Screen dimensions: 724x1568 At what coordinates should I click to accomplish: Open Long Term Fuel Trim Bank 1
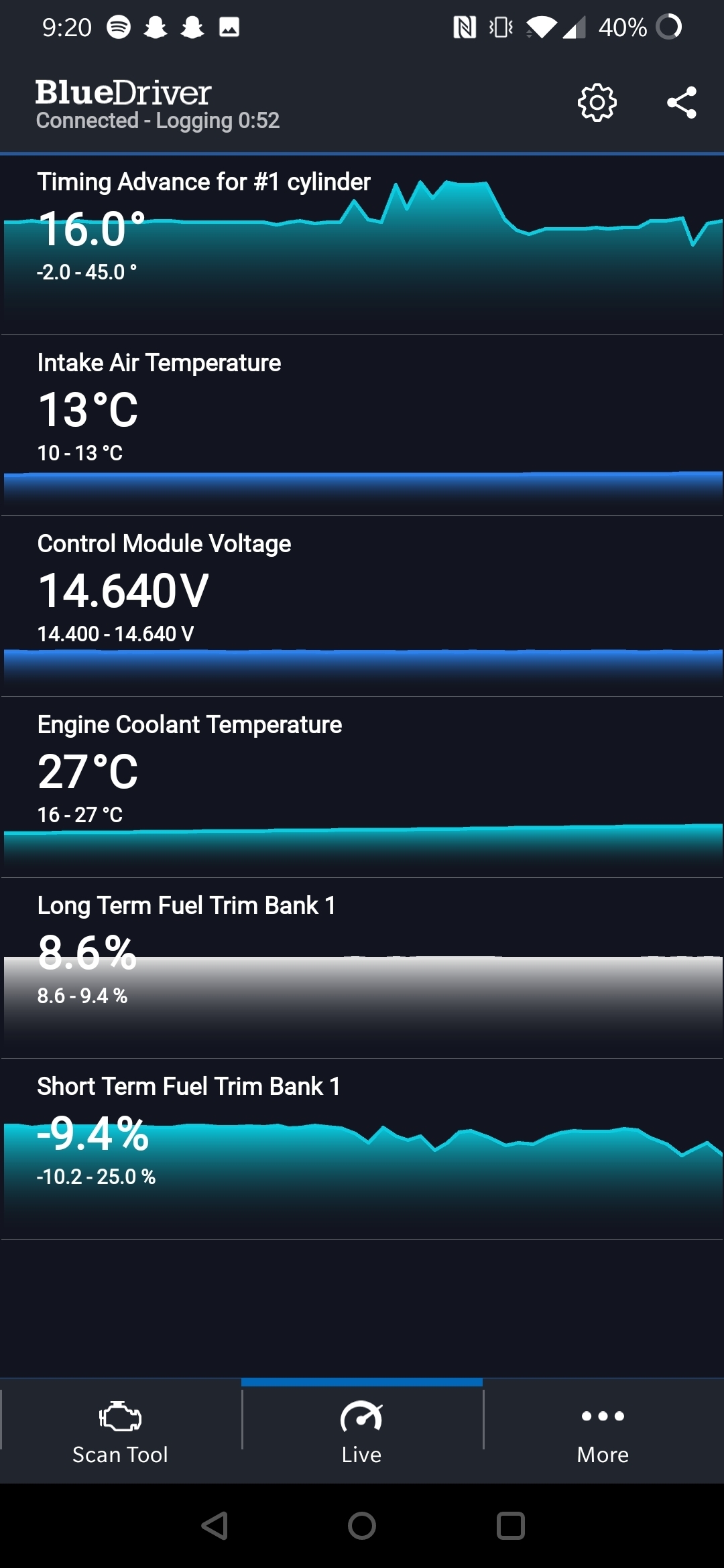(x=362, y=968)
